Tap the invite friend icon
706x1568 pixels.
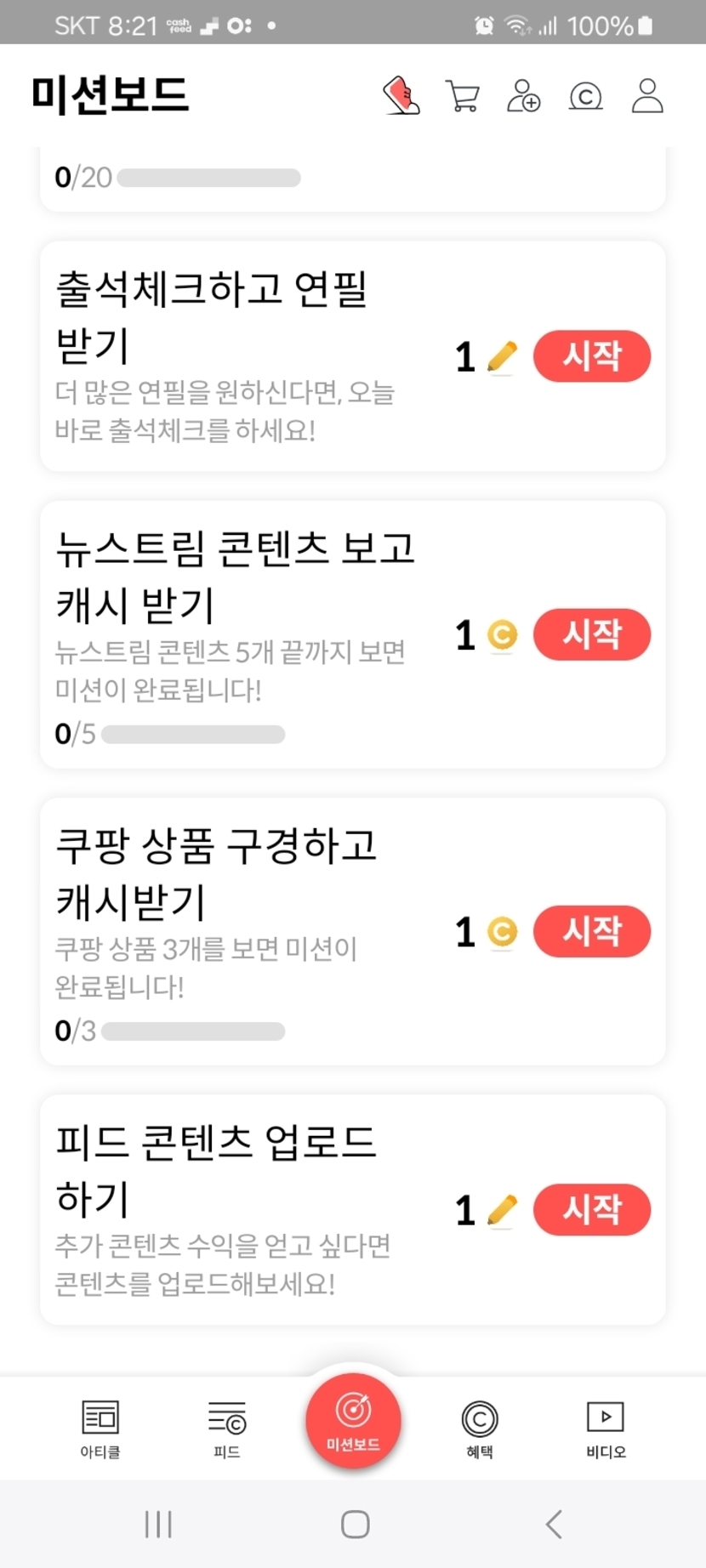pos(523,96)
